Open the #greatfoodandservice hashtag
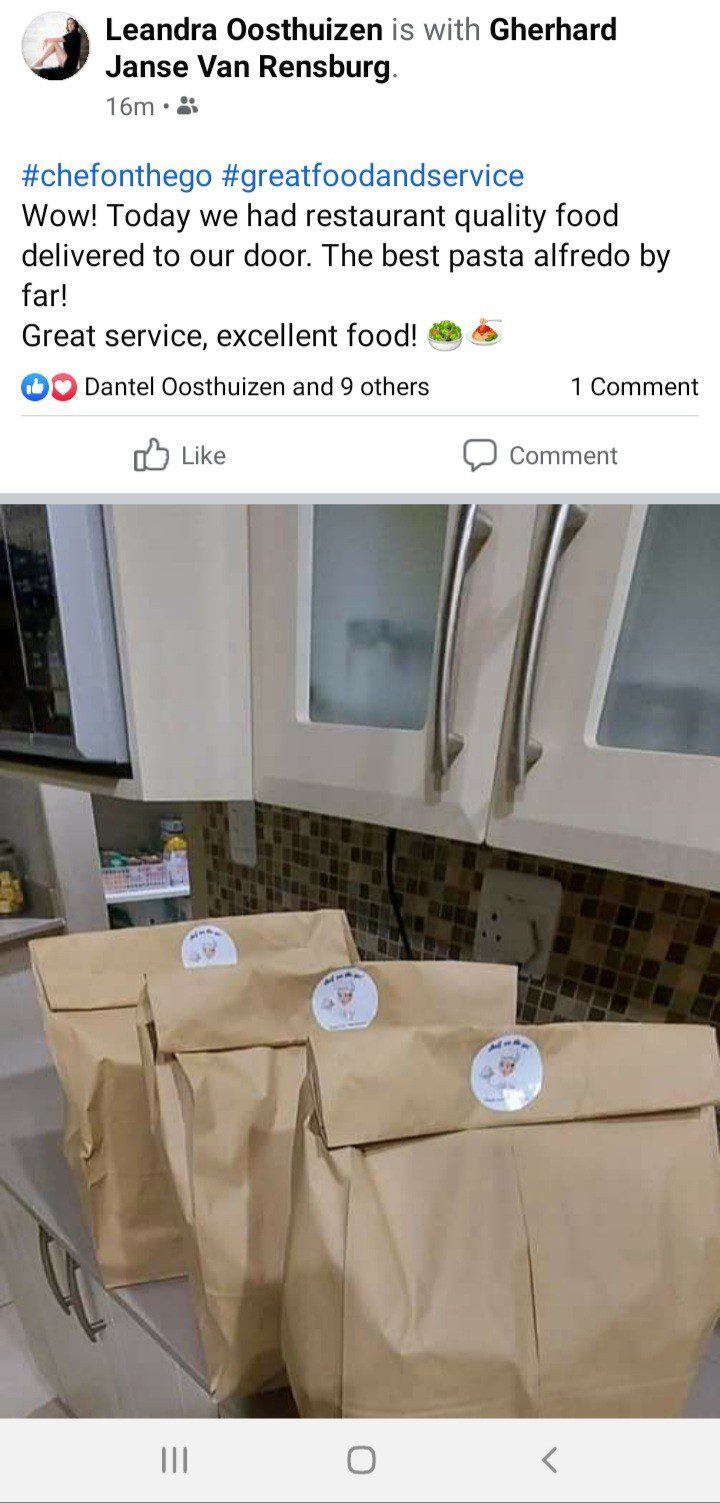The image size is (720, 1503). [x=372, y=176]
